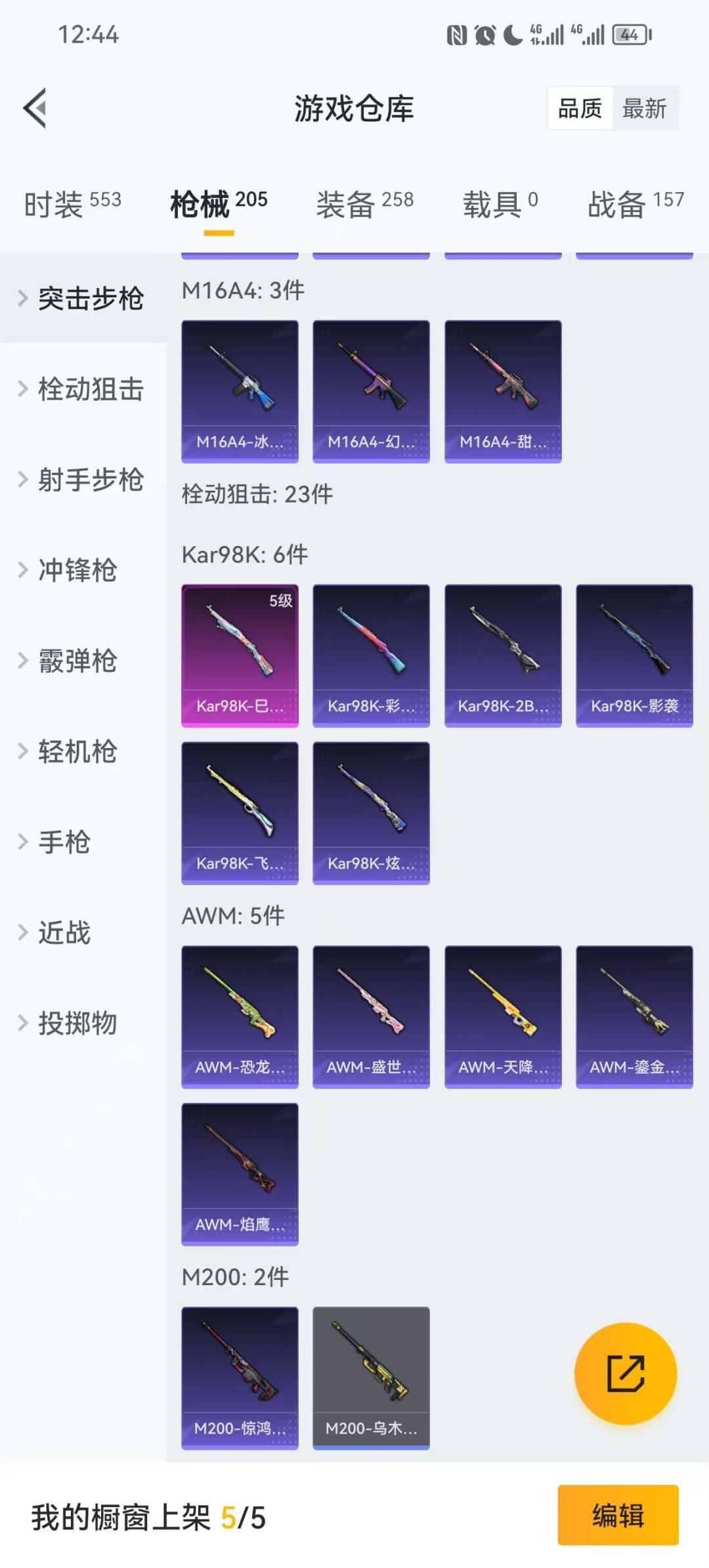709x1568 pixels.
Task: Tap the back arrow to exit 游戏仓库
Action: coord(34,109)
